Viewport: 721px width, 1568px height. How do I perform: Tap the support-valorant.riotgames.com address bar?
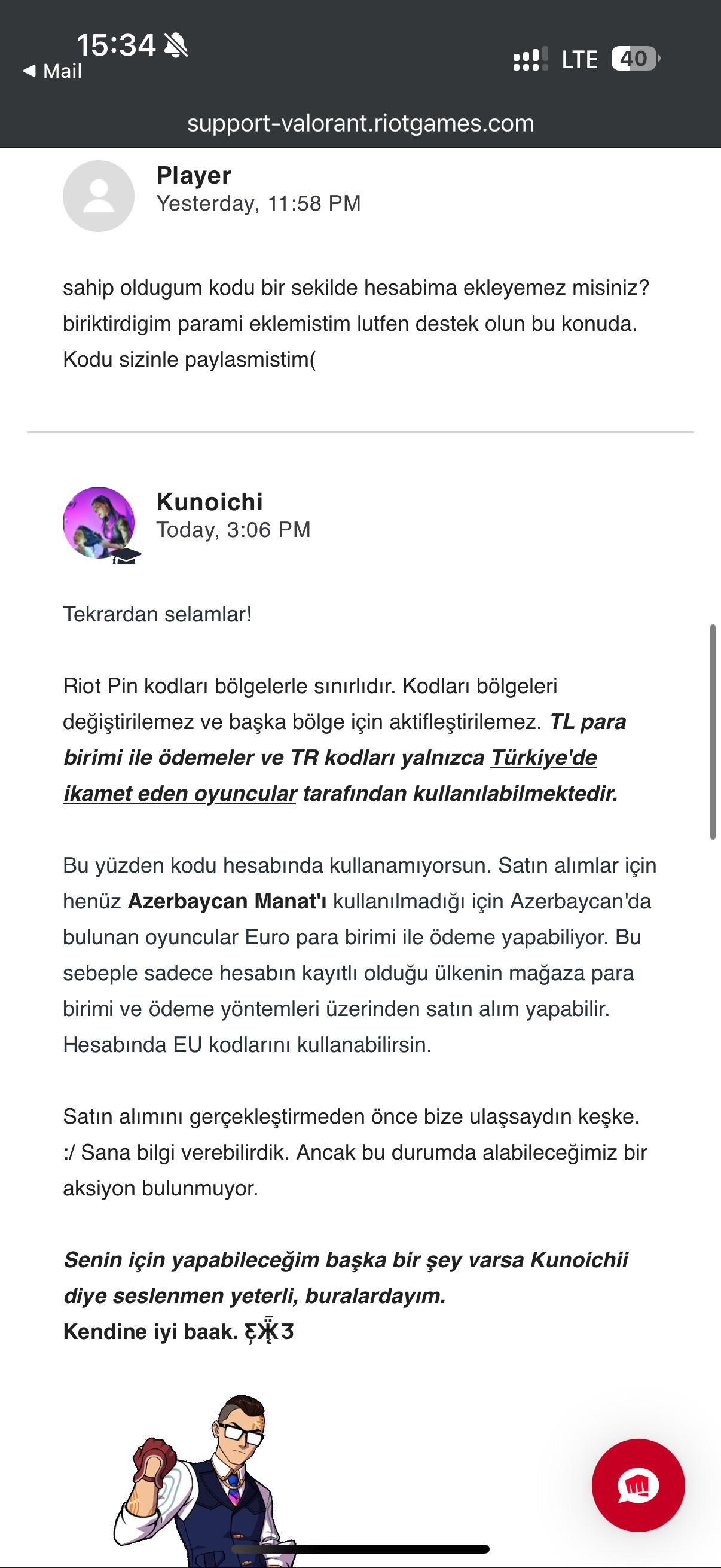pos(360,124)
